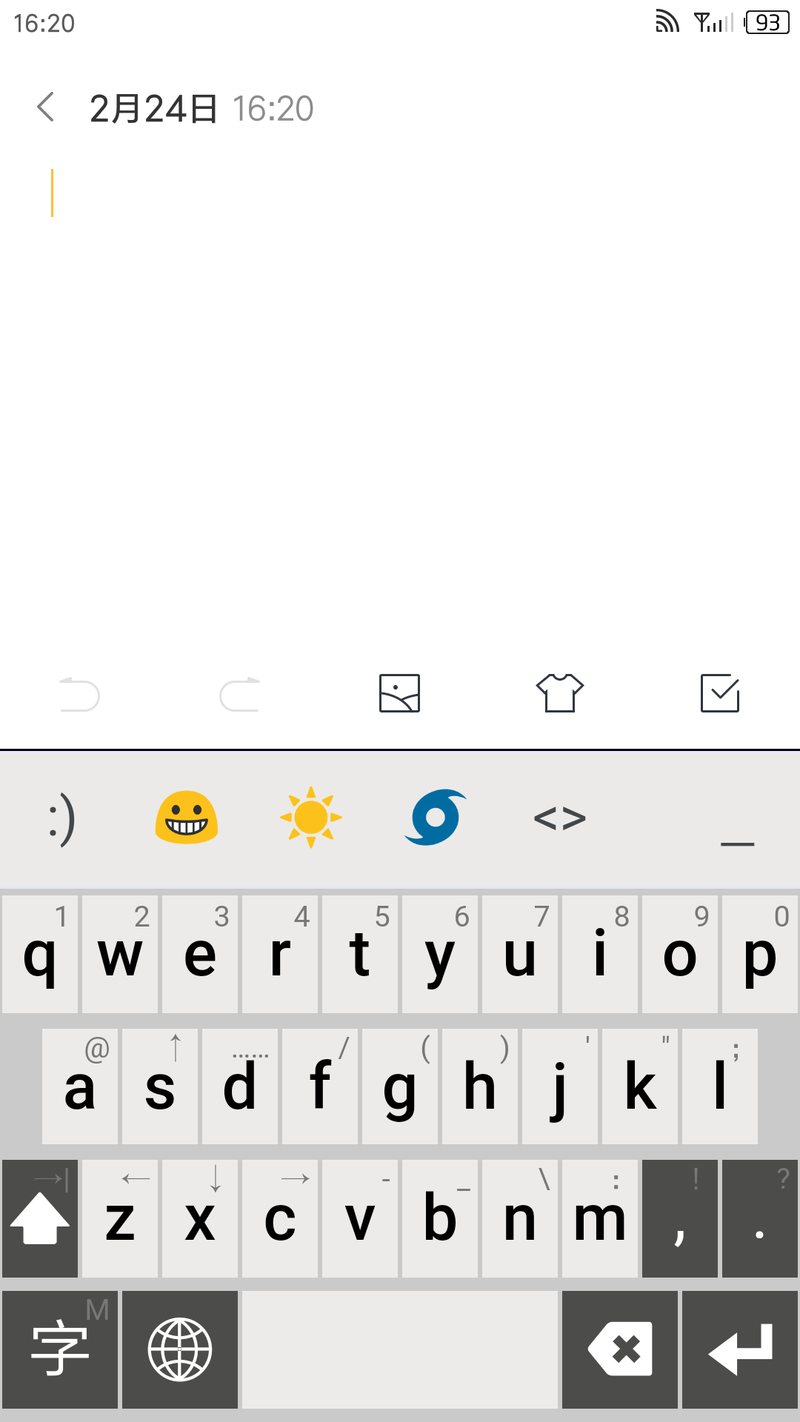Insert the underscore suggestion
The width and height of the screenshot is (800, 1422).
point(737,830)
